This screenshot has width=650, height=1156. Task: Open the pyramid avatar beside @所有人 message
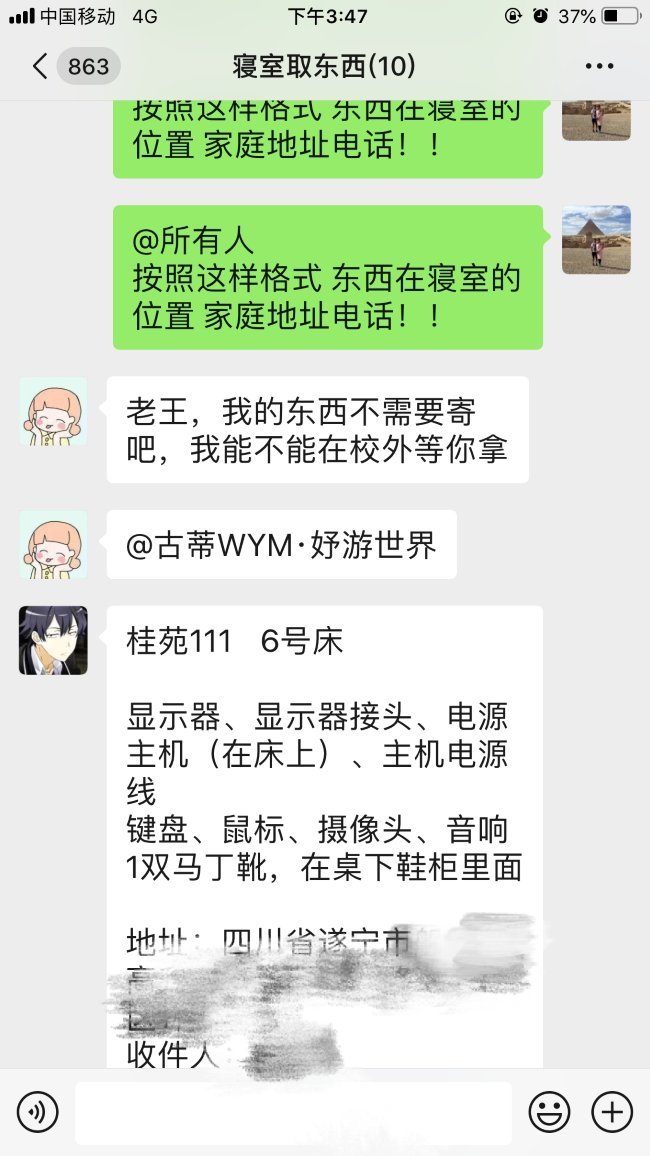[x=596, y=240]
